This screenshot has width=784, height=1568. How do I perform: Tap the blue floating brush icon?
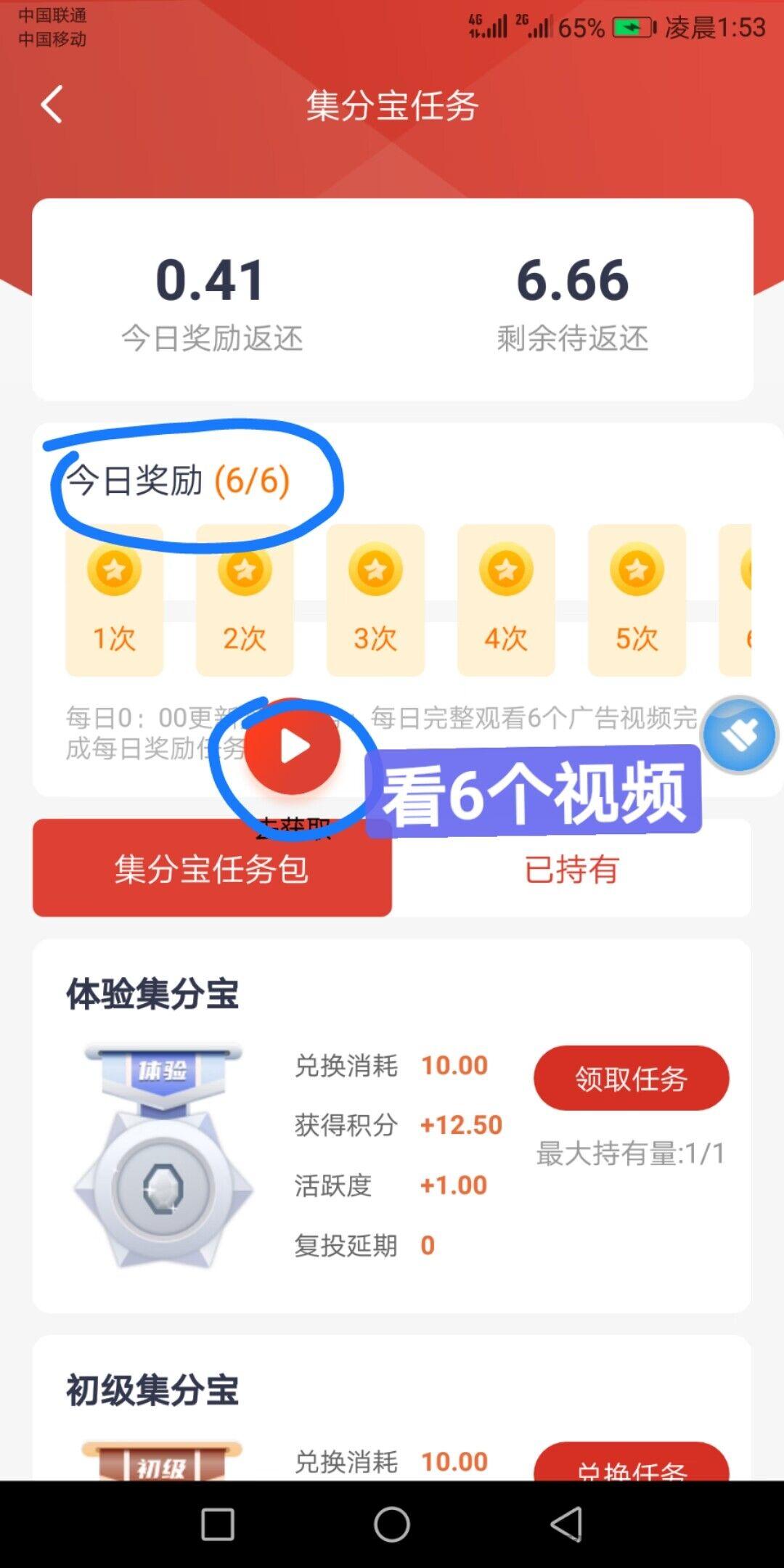pyautogui.click(x=739, y=735)
